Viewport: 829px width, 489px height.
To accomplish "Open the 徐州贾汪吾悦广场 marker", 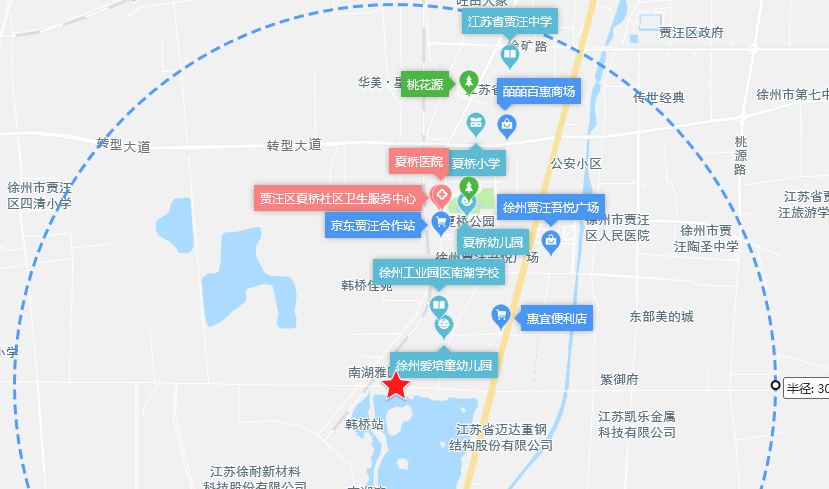I will (550, 240).
